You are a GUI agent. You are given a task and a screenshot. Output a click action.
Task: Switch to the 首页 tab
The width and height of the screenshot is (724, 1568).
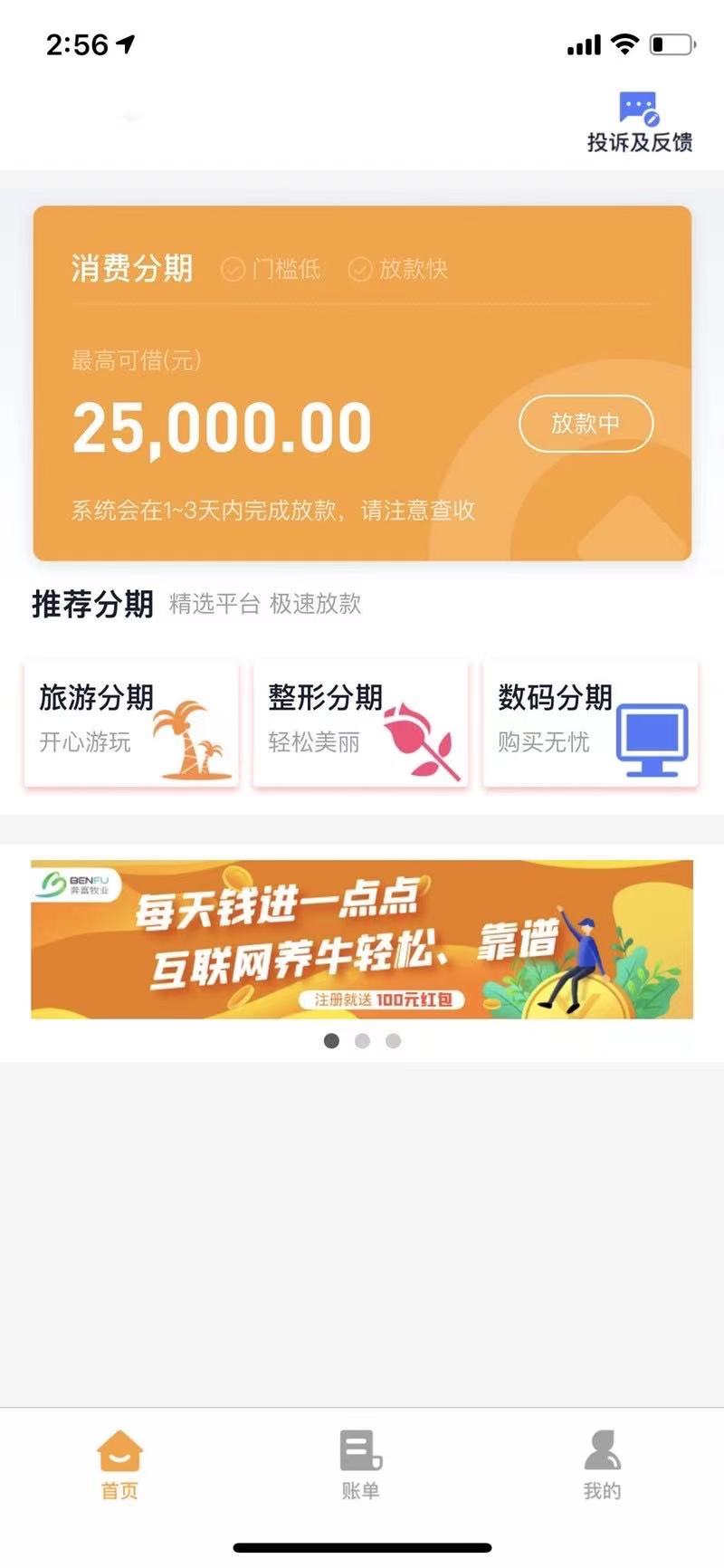click(119, 1466)
